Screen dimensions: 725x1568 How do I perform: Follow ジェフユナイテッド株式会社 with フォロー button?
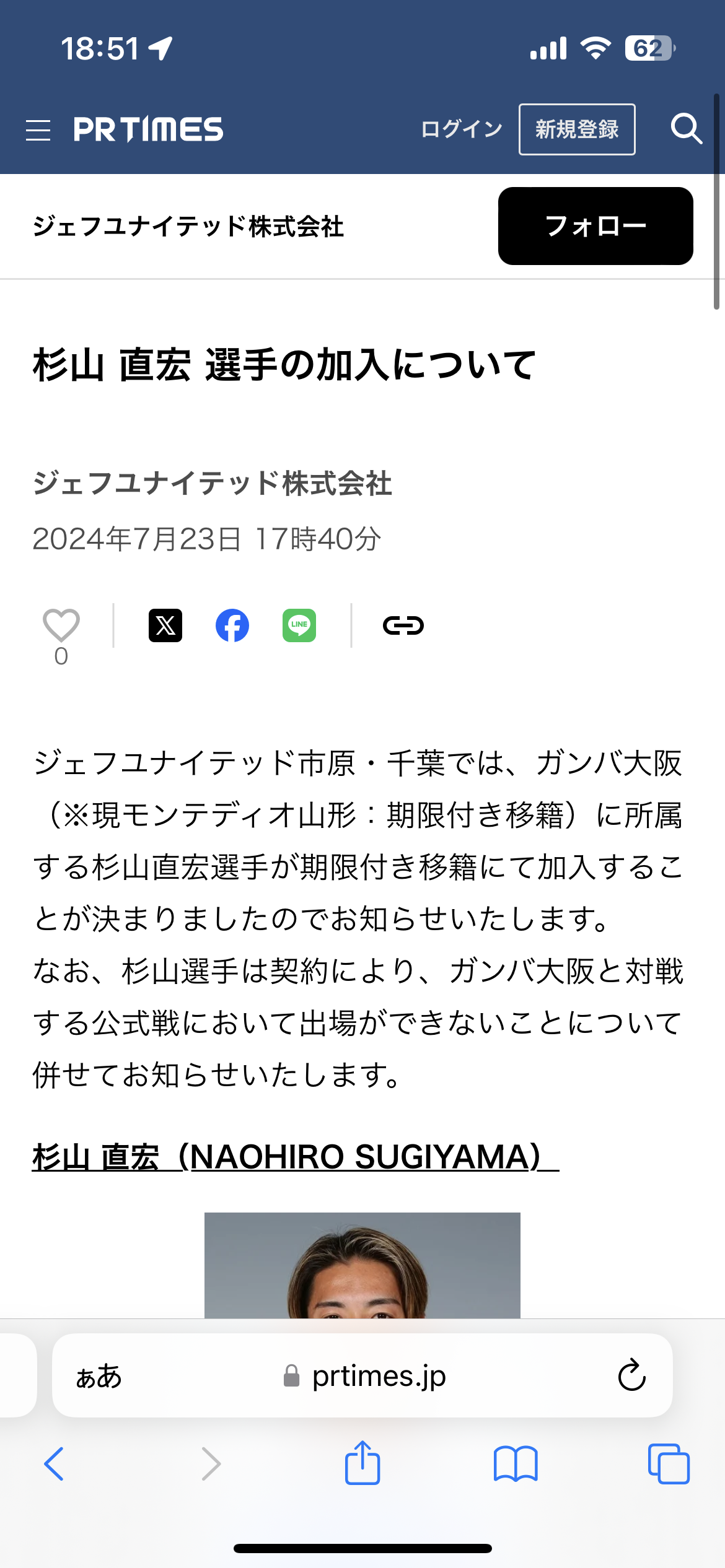pyautogui.click(x=595, y=226)
